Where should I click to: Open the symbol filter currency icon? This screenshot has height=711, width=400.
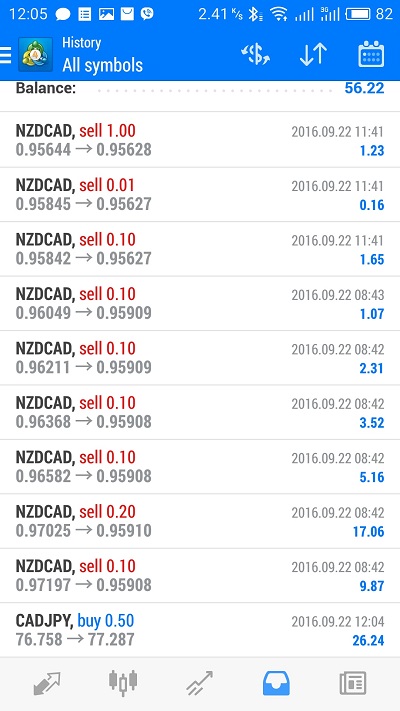coord(255,54)
